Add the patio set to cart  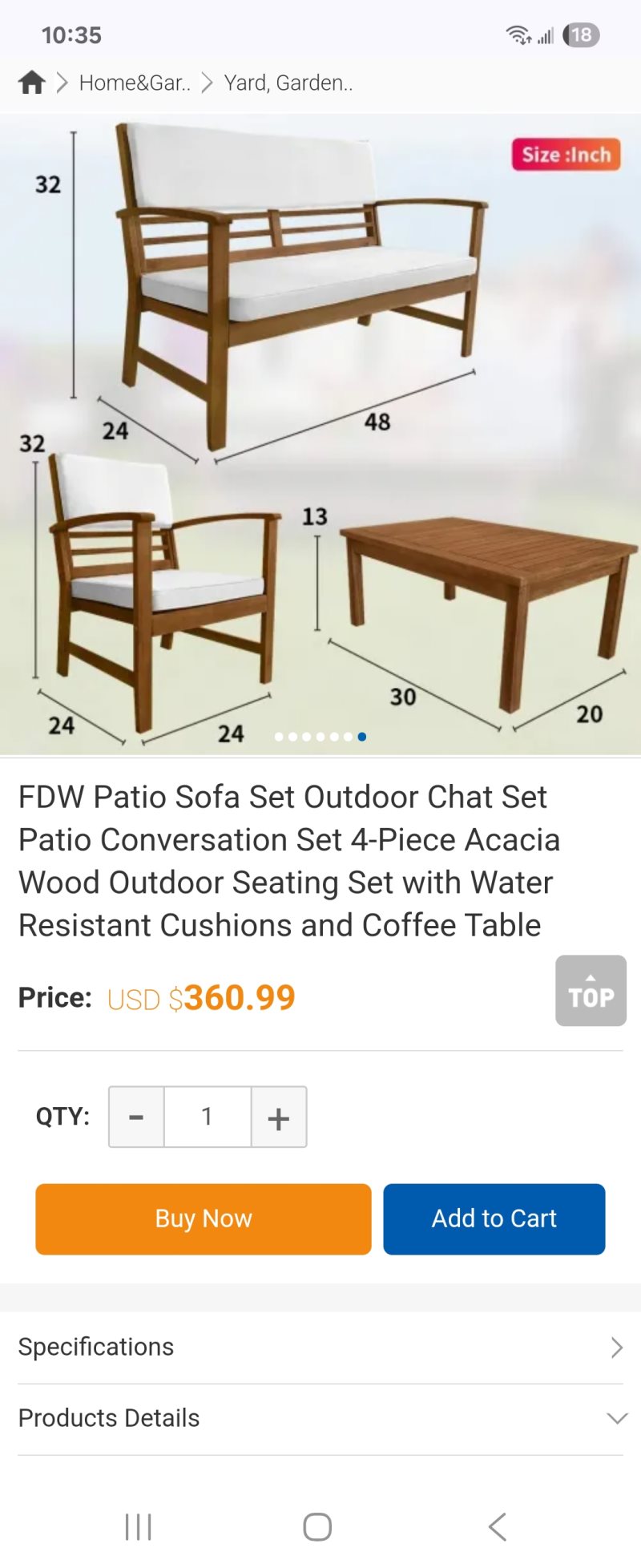coord(494,1218)
